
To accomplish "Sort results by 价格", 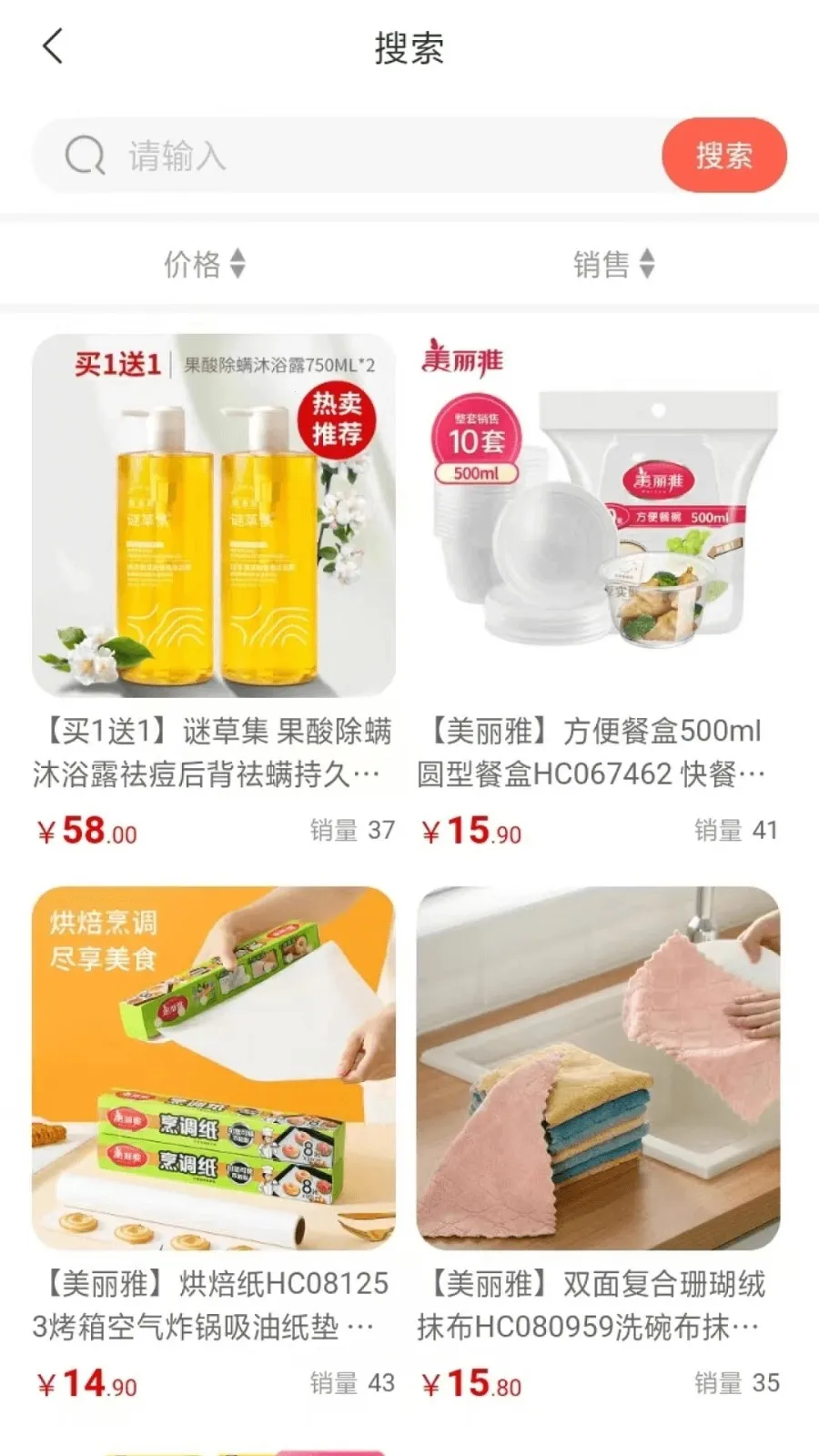I will point(205,264).
